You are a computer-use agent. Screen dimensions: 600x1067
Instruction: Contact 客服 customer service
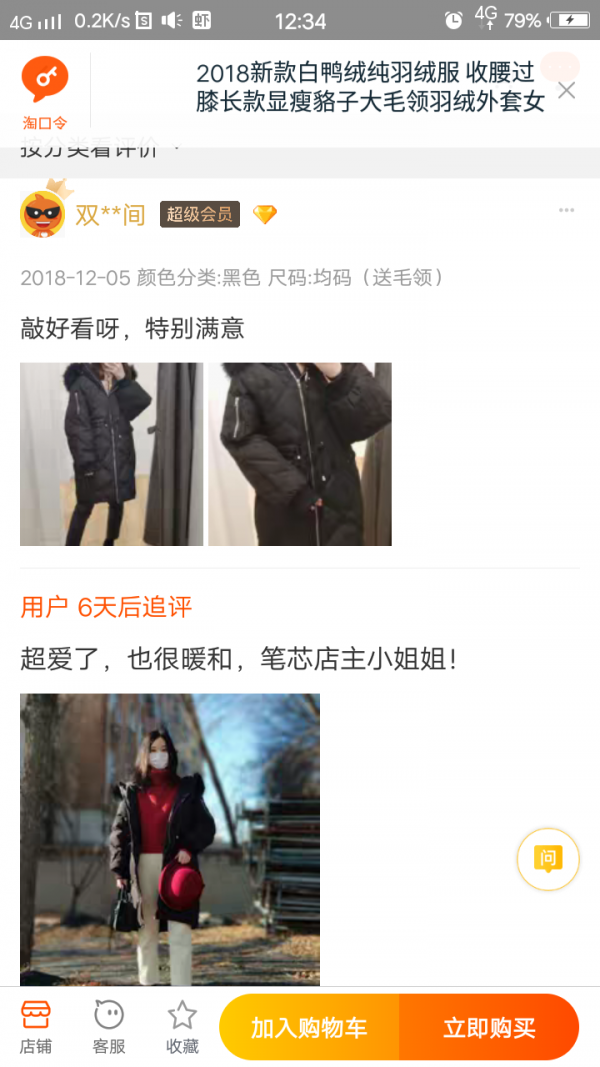(x=109, y=1027)
